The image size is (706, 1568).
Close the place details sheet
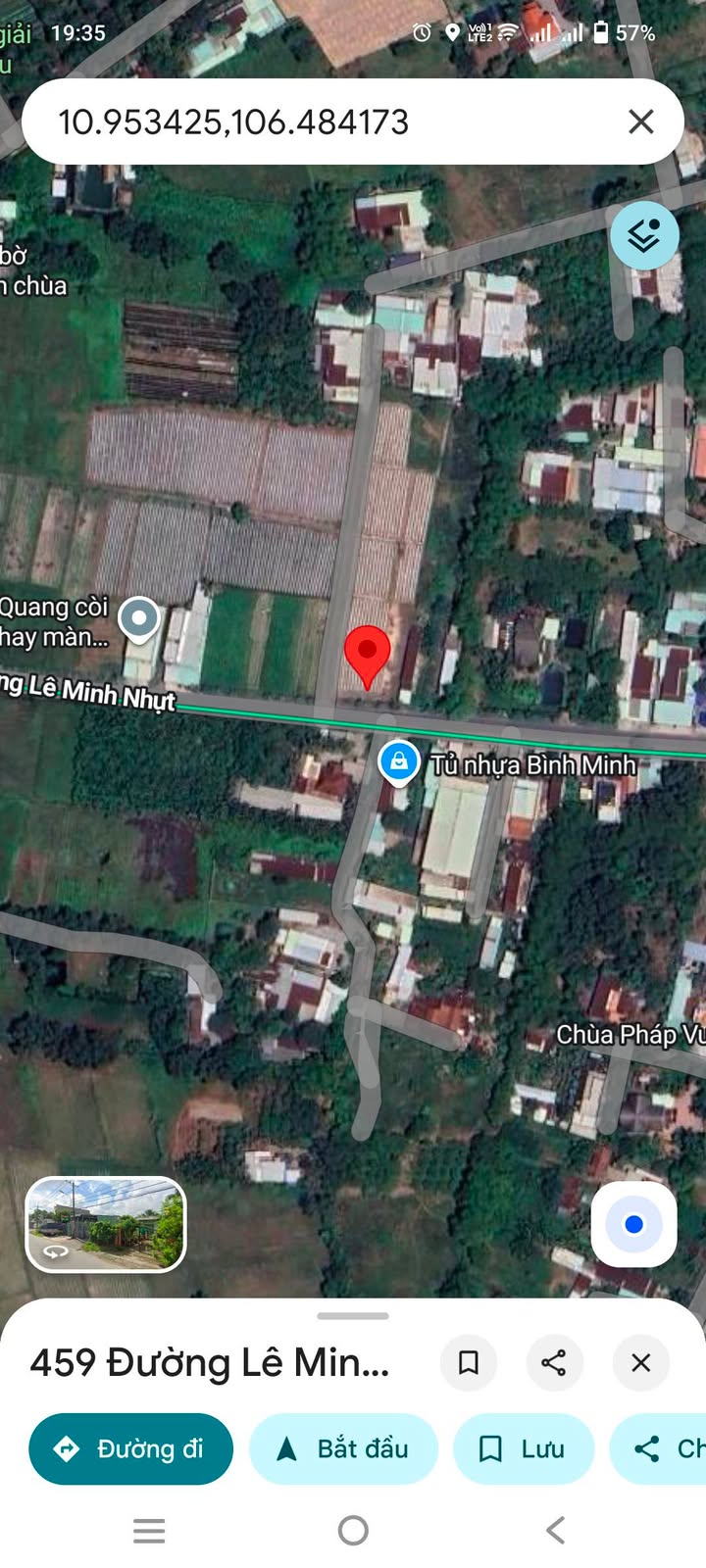640,1362
